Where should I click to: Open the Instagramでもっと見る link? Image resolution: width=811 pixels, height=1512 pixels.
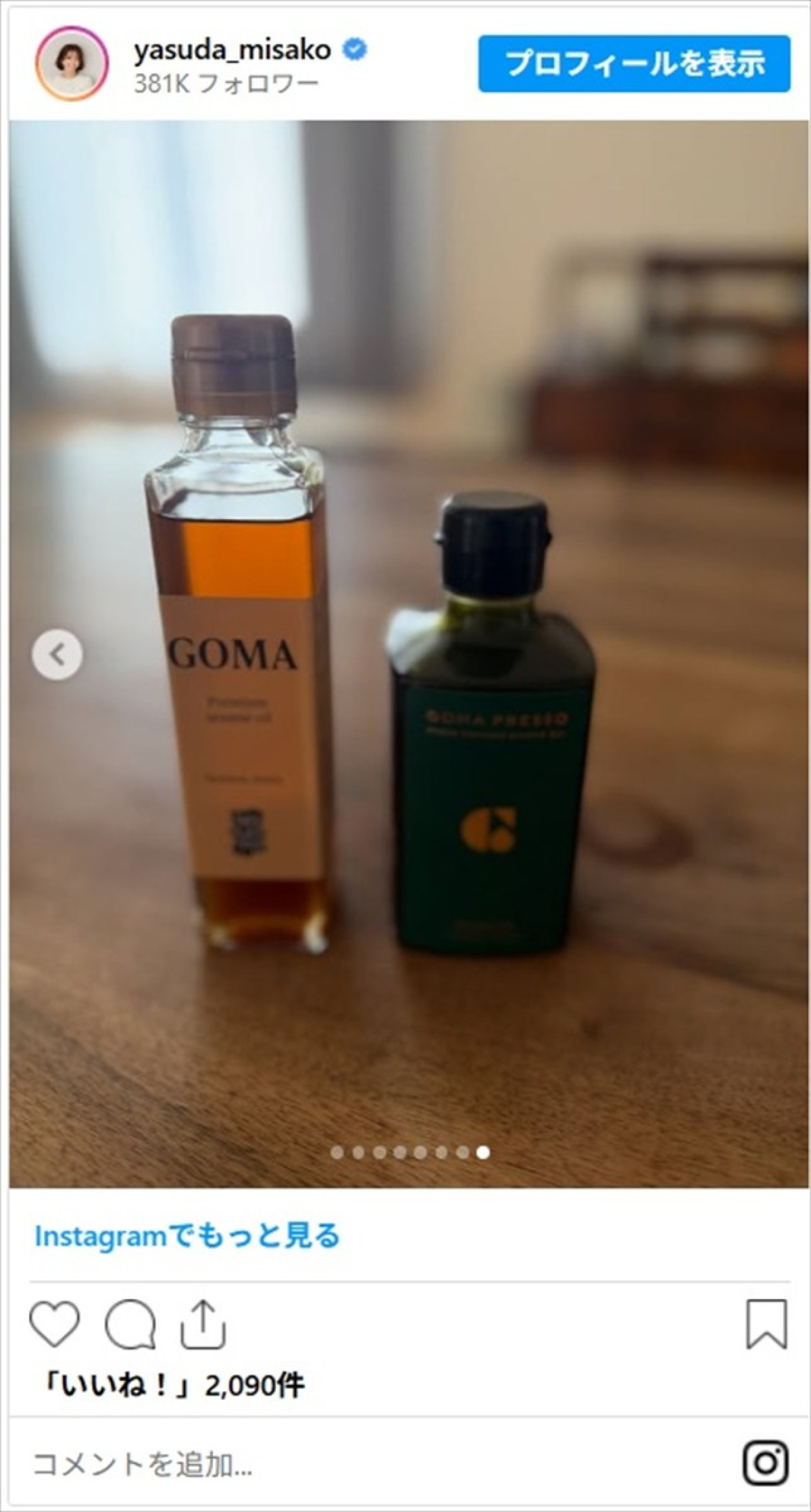coord(187,1236)
